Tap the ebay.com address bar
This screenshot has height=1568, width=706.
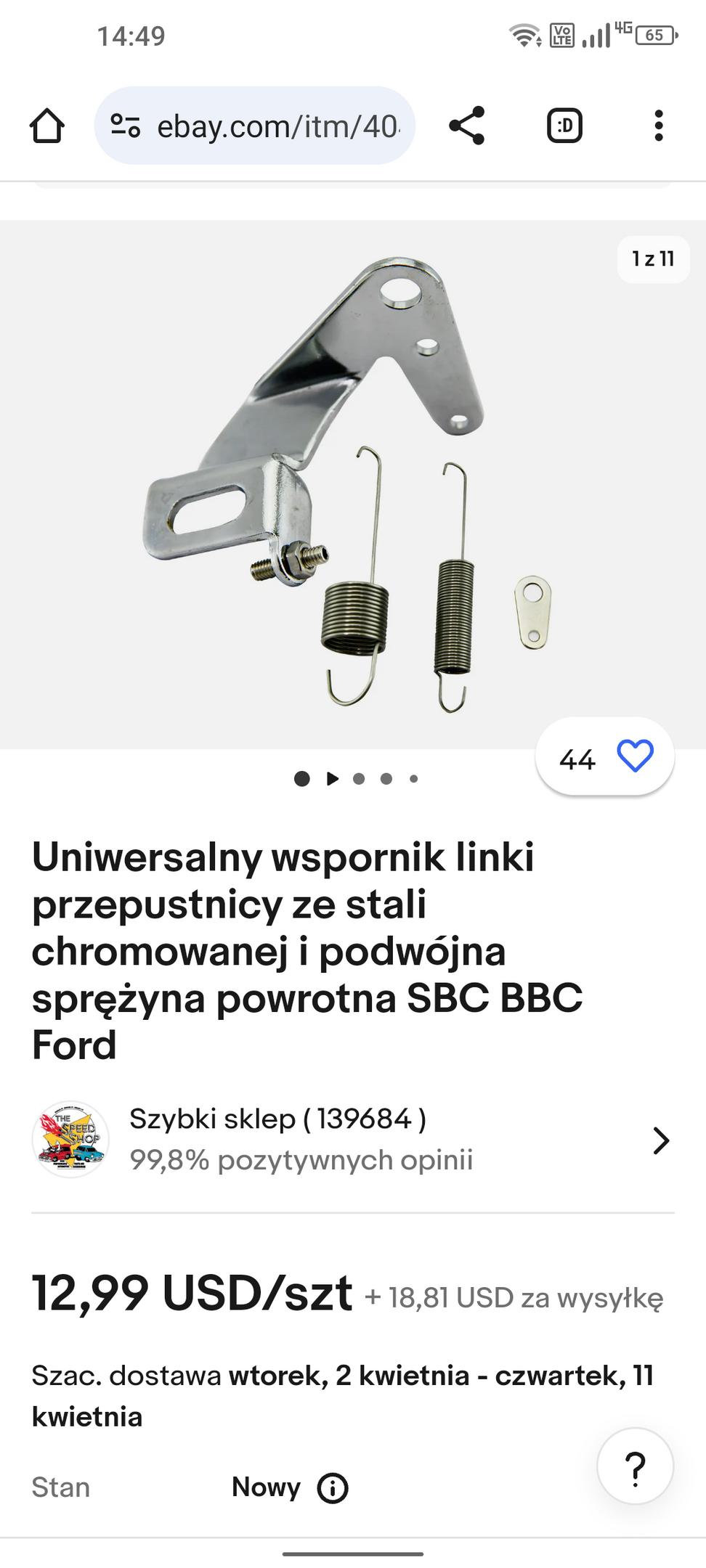277,126
